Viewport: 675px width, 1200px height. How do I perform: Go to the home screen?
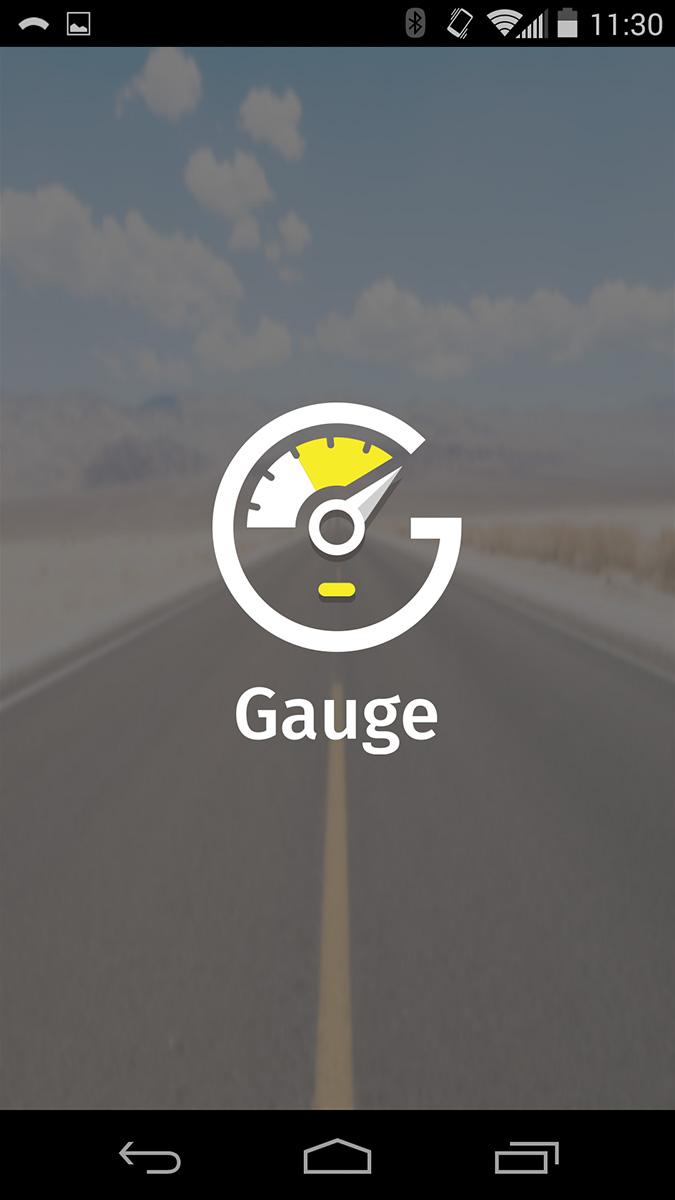tap(337, 1156)
